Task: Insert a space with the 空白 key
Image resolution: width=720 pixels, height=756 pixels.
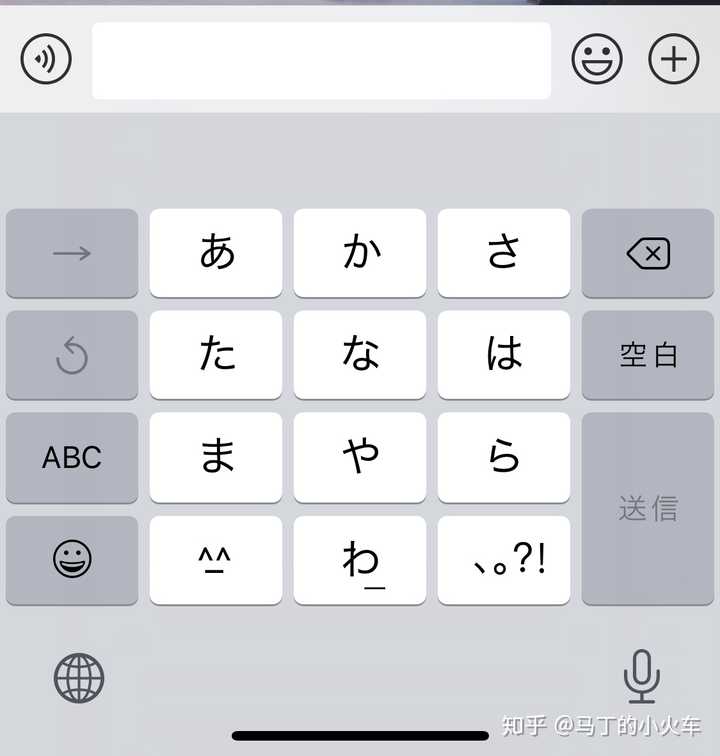Action: point(648,355)
